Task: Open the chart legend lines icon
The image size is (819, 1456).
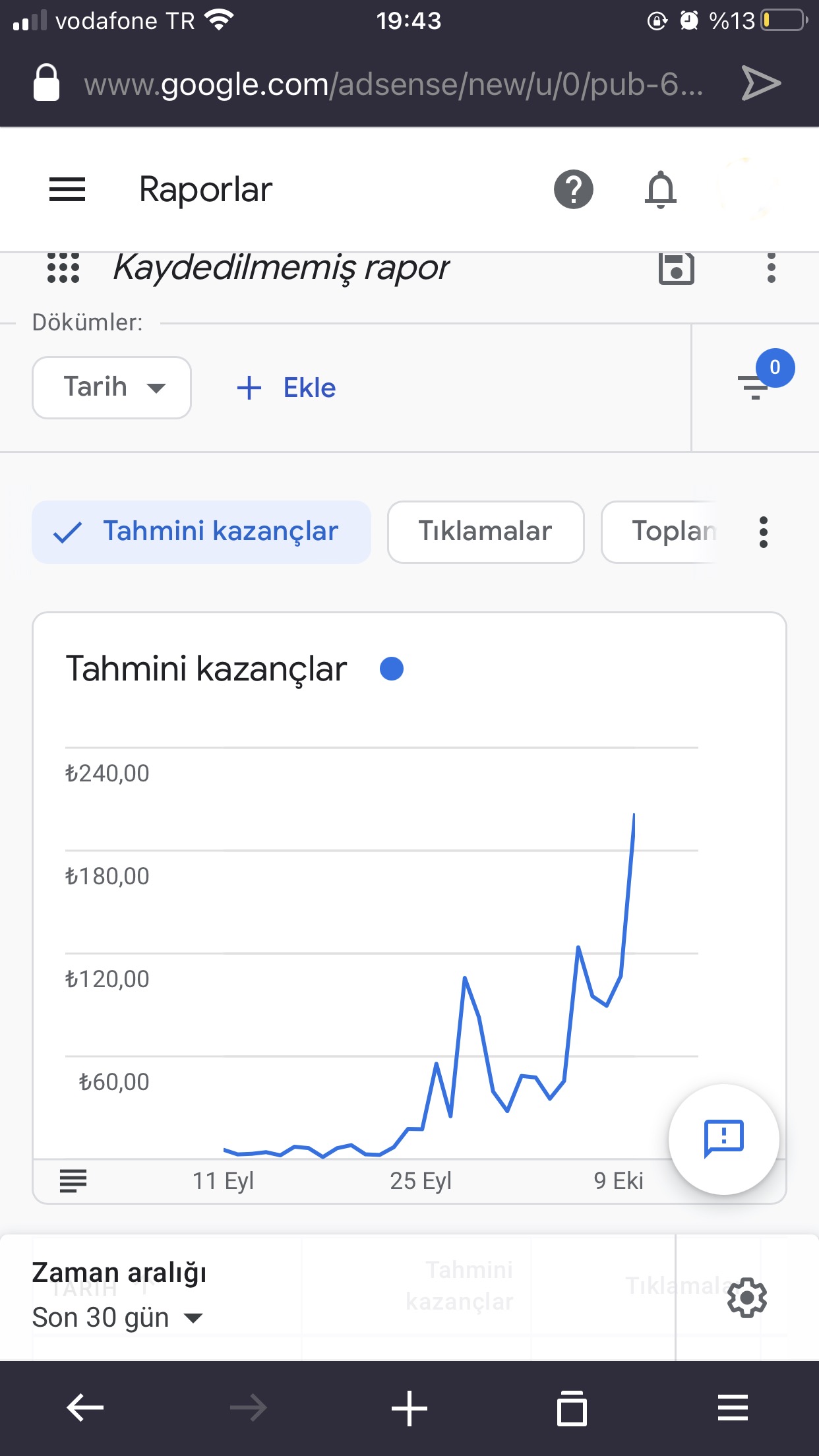Action: click(x=73, y=1180)
